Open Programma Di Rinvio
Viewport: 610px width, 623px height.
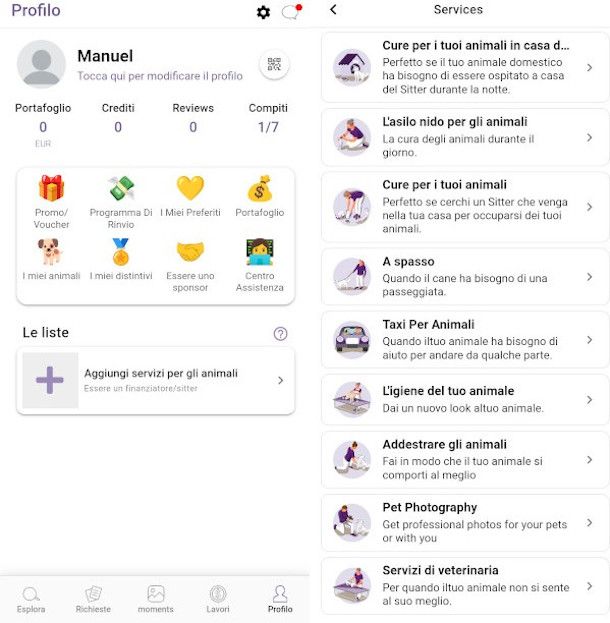121,198
